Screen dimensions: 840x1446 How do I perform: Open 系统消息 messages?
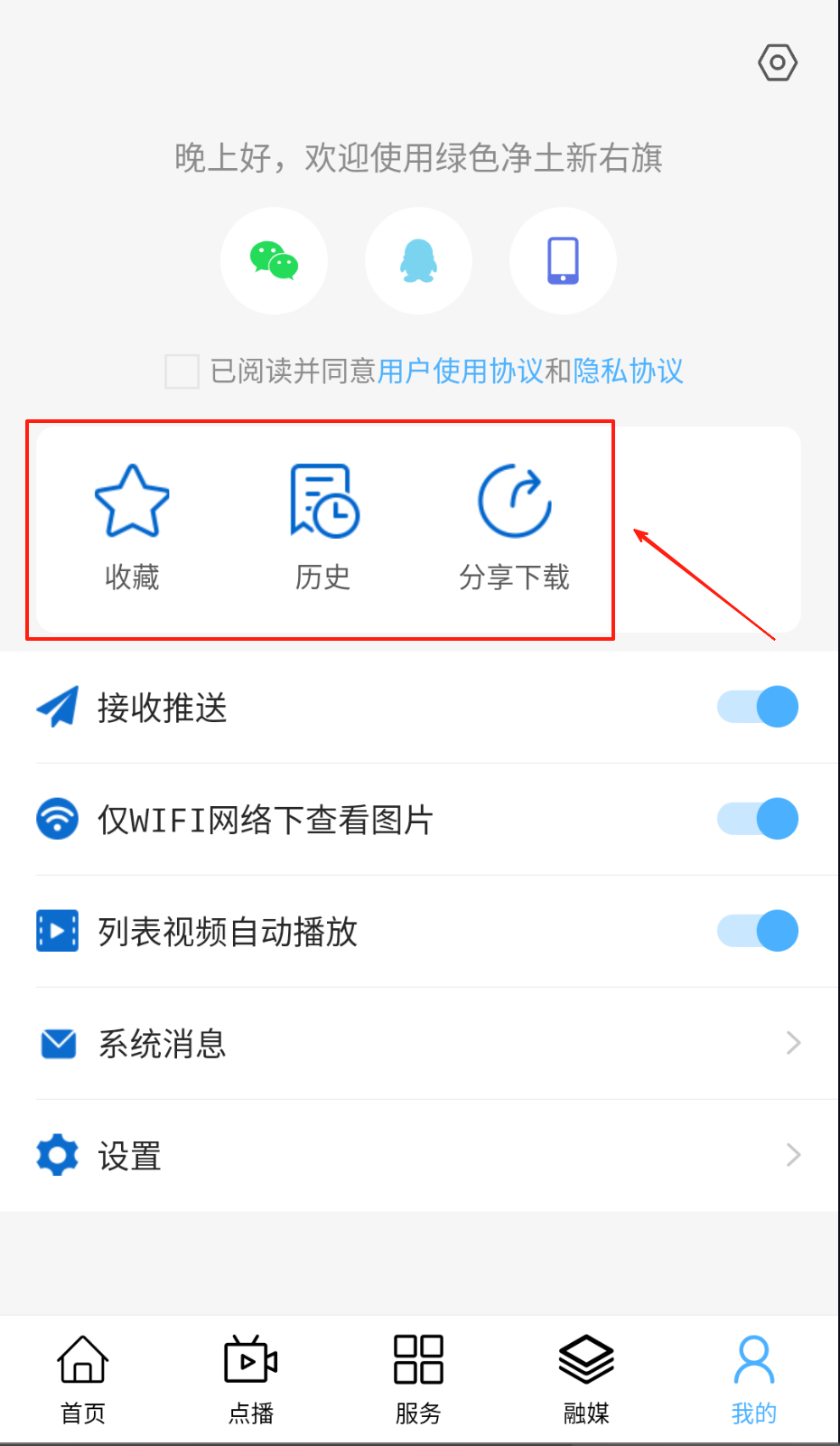pos(420,1044)
